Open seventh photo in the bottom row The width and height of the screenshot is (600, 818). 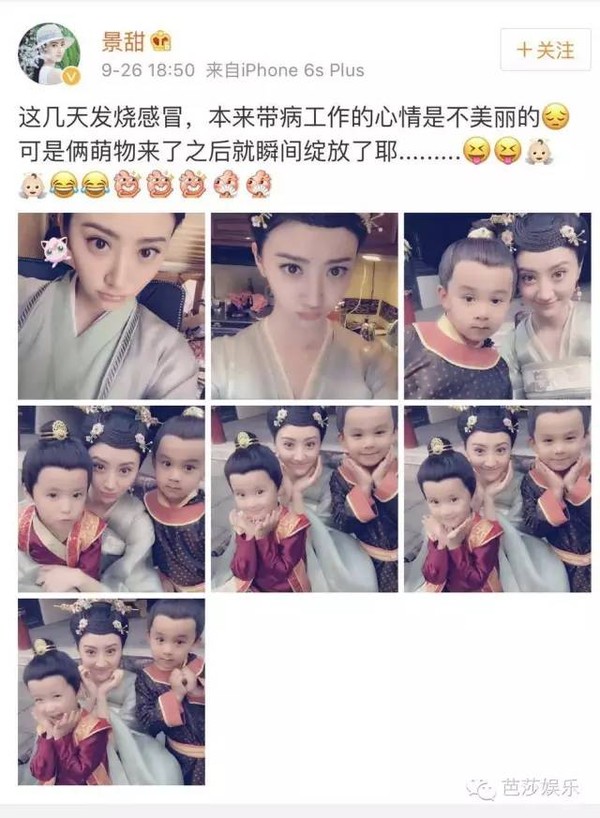click(111, 692)
